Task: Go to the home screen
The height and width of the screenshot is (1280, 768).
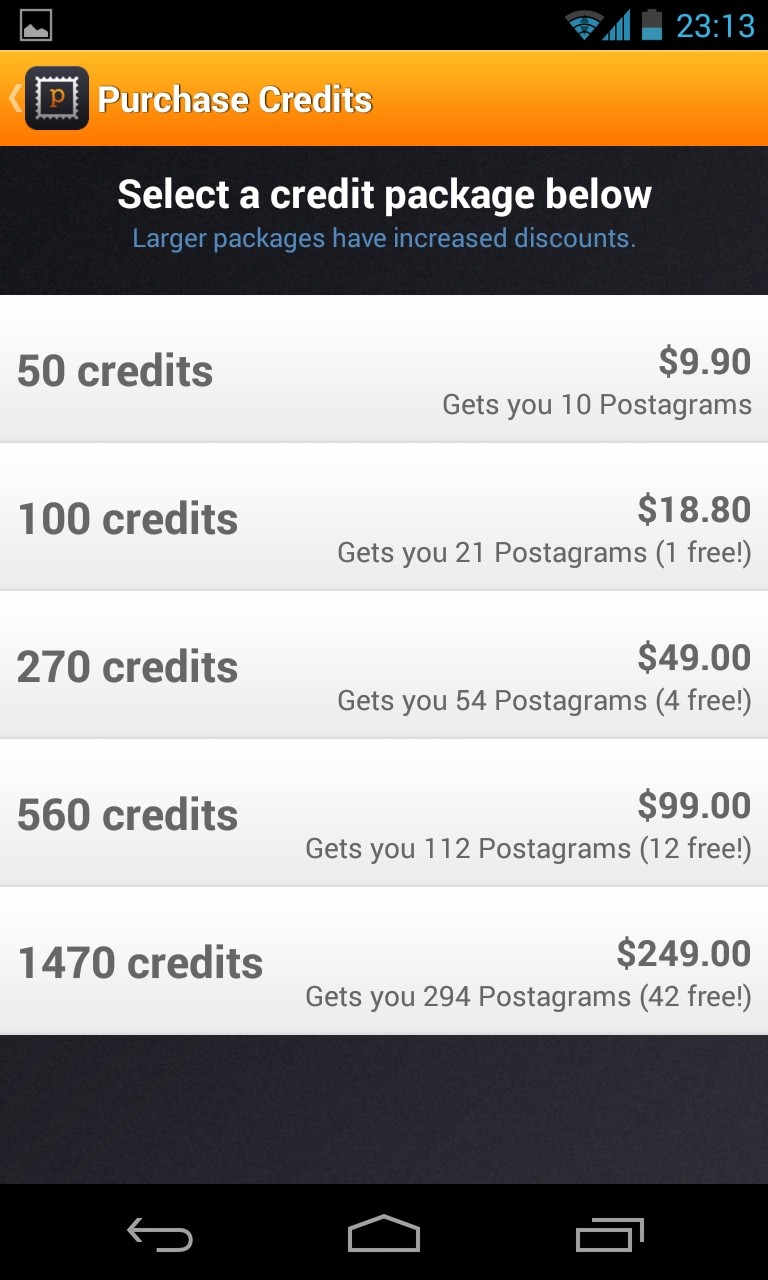Action: pos(384,1234)
